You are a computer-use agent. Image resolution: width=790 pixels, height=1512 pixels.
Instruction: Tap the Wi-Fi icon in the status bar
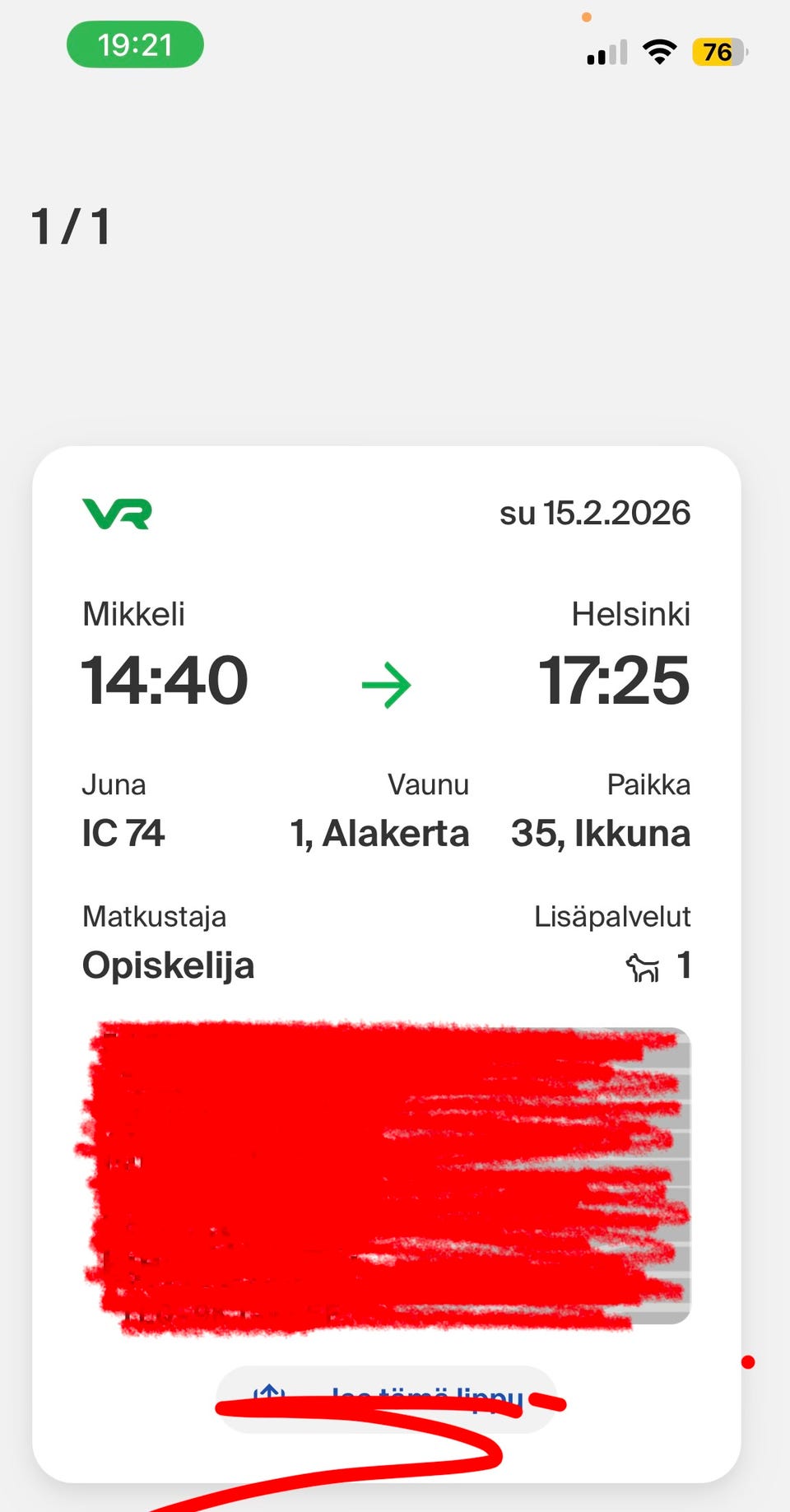659,51
